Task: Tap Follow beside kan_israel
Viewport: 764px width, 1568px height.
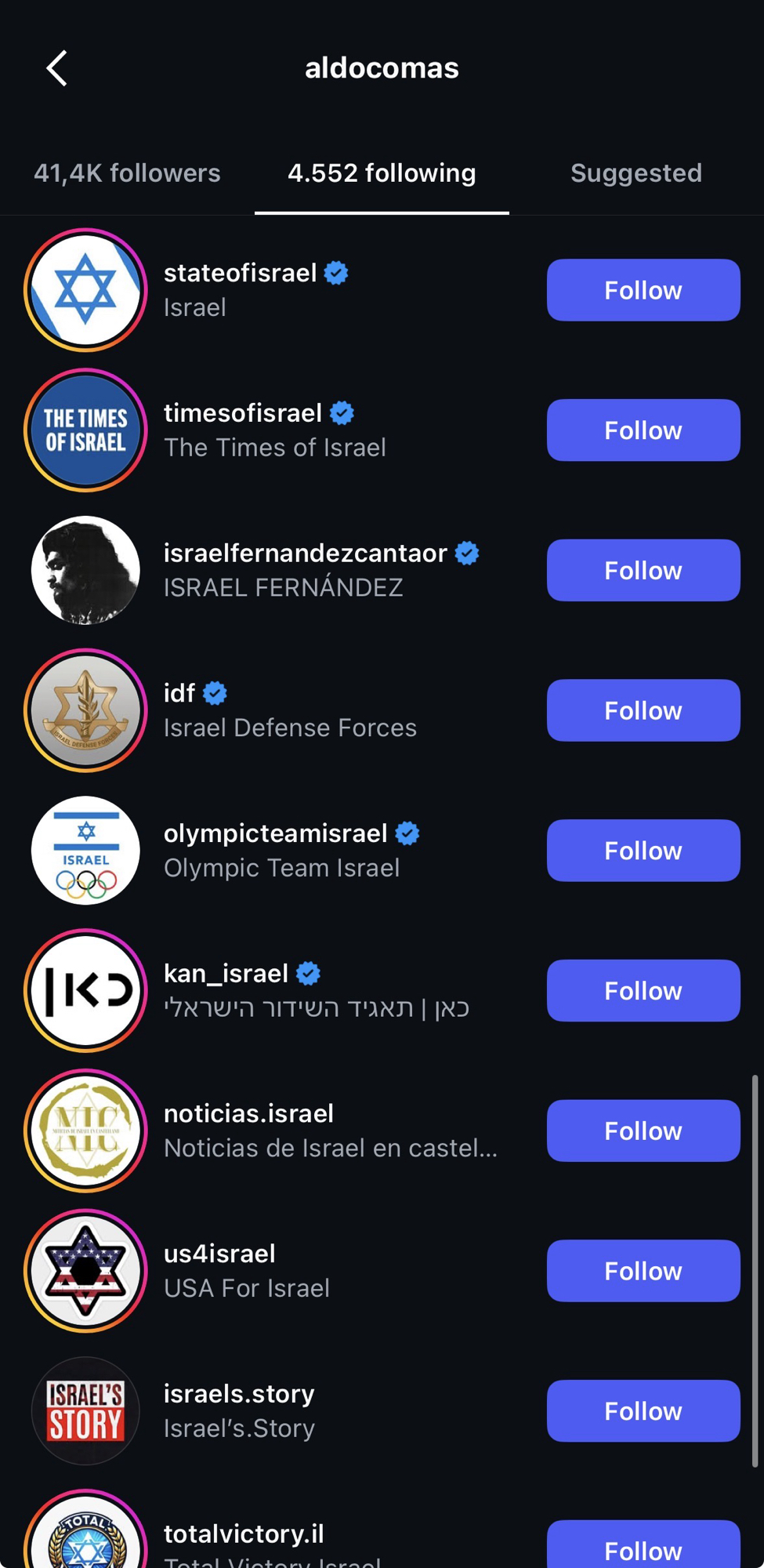Action: (643, 991)
